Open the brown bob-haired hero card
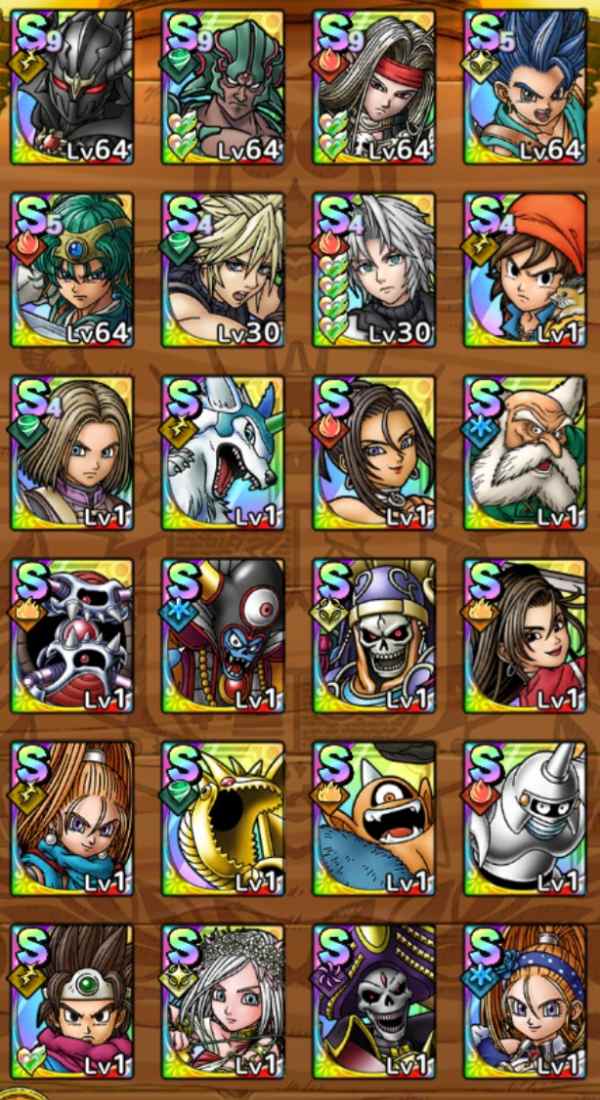 click(72, 453)
